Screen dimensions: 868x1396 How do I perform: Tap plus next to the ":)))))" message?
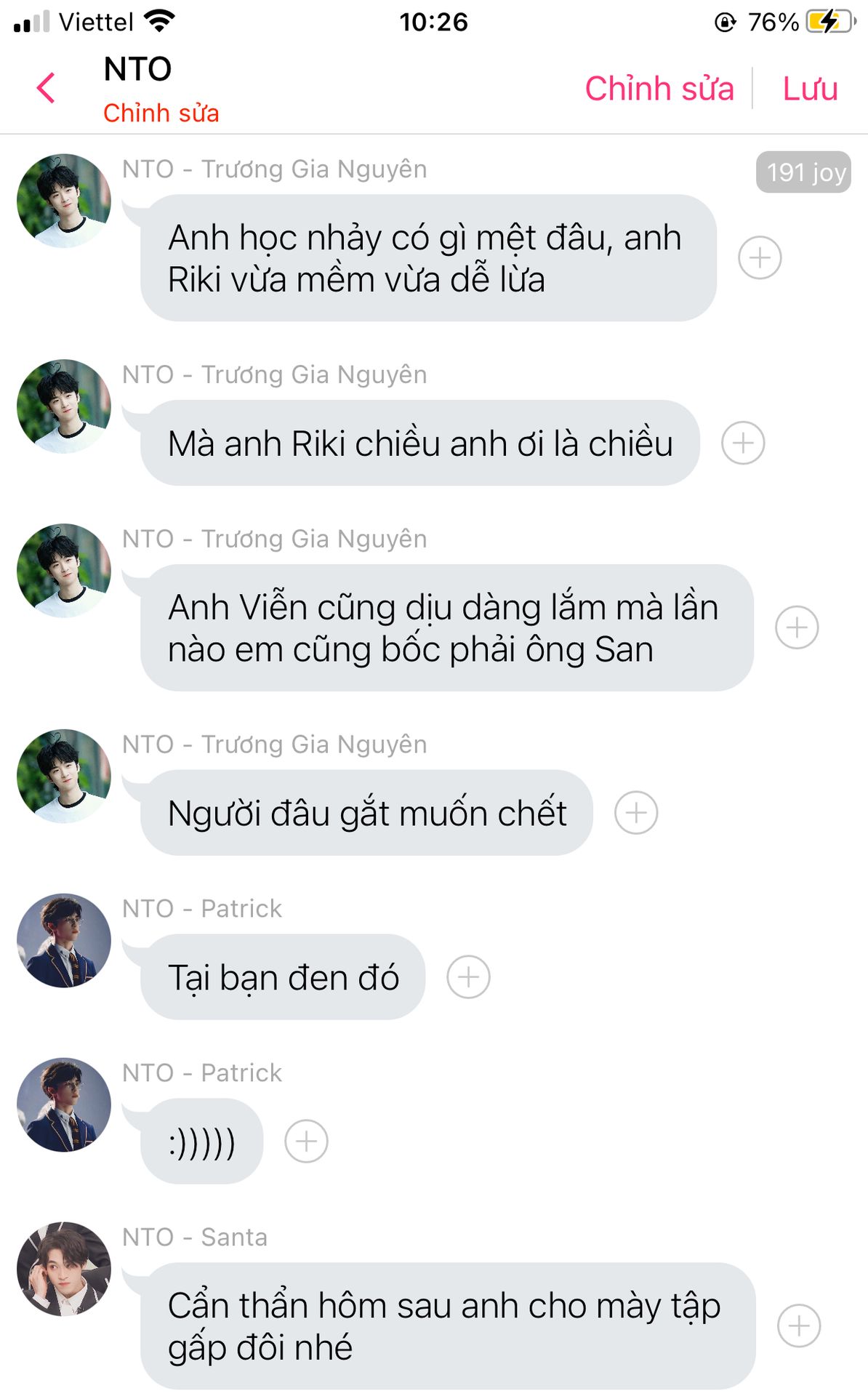coord(306,1142)
